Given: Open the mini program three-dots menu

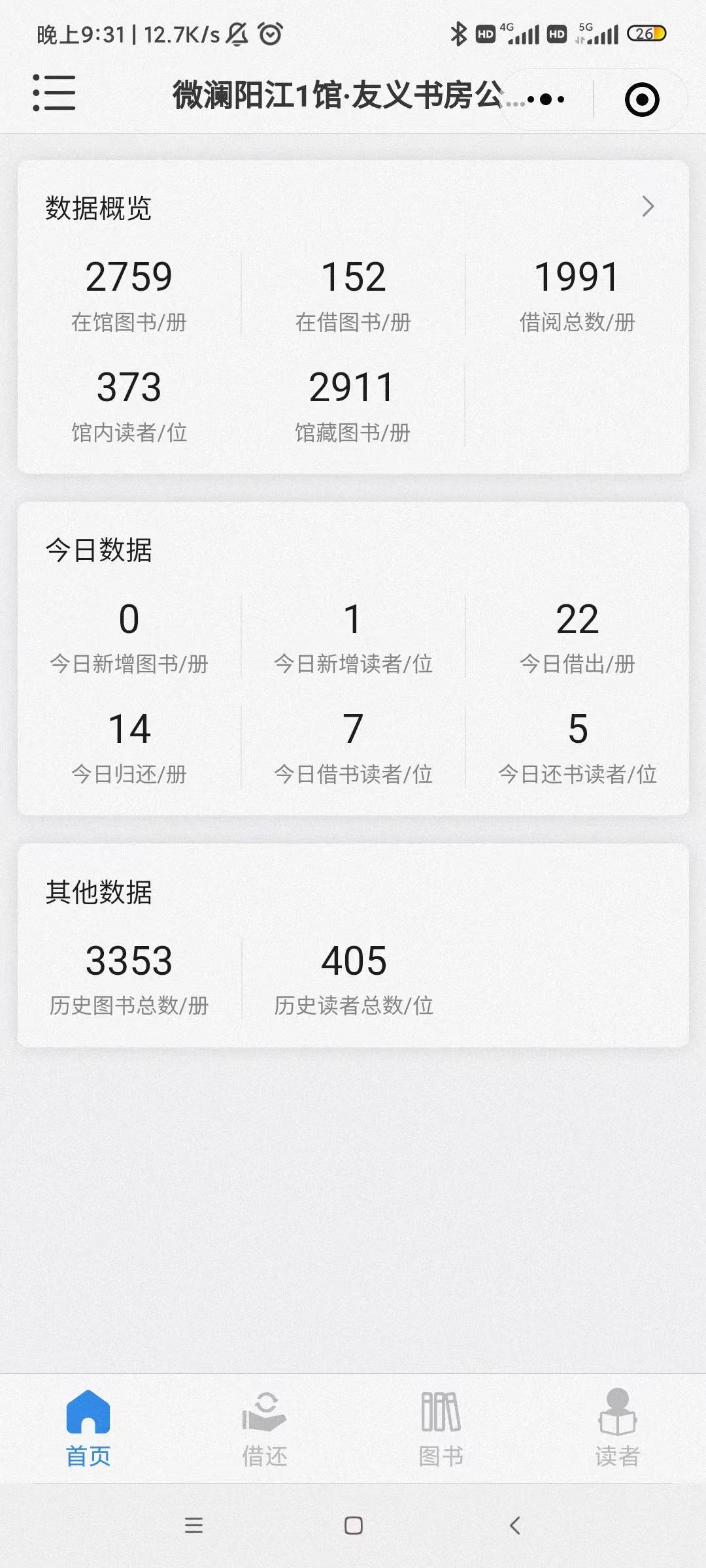Looking at the screenshot, I should [546, 99].
